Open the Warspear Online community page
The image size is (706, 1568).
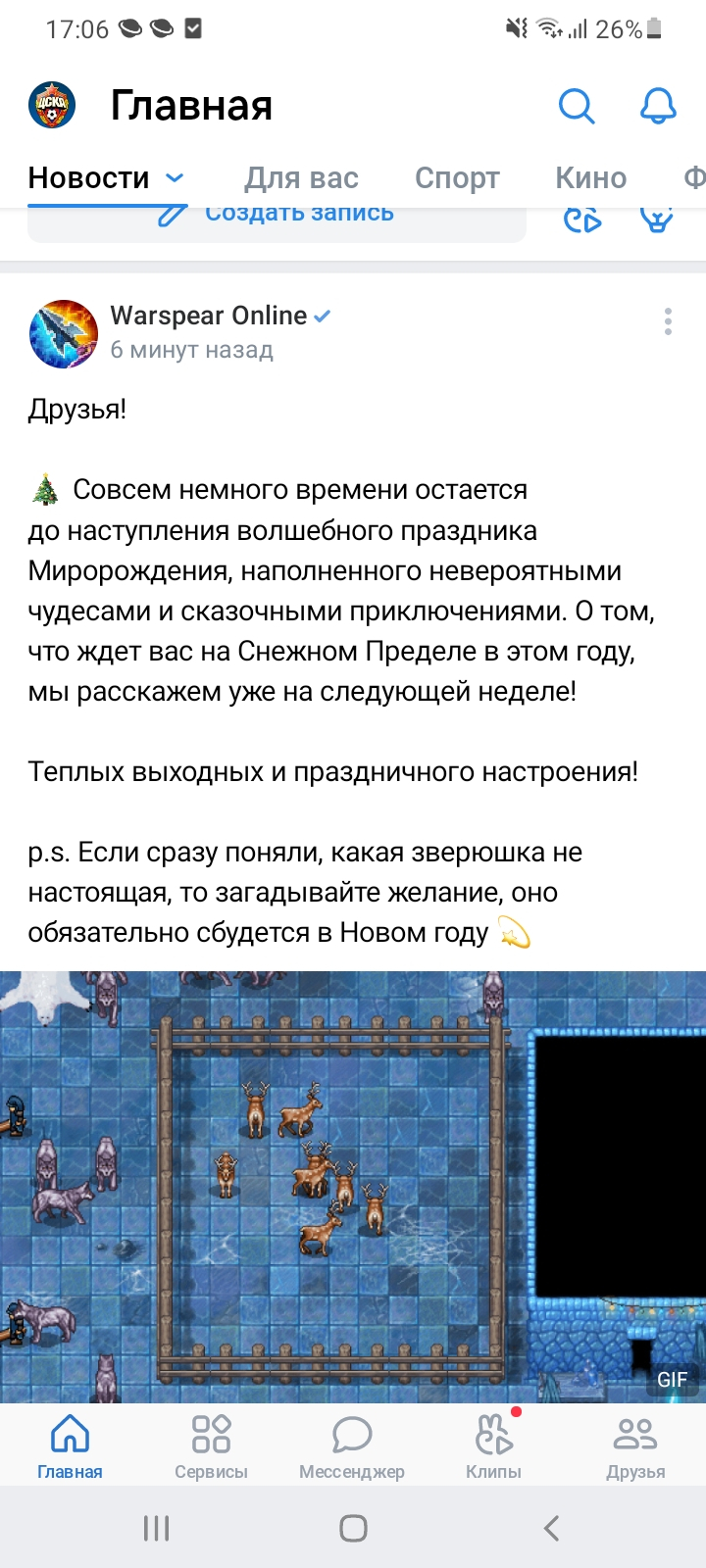tap(209, 316)
